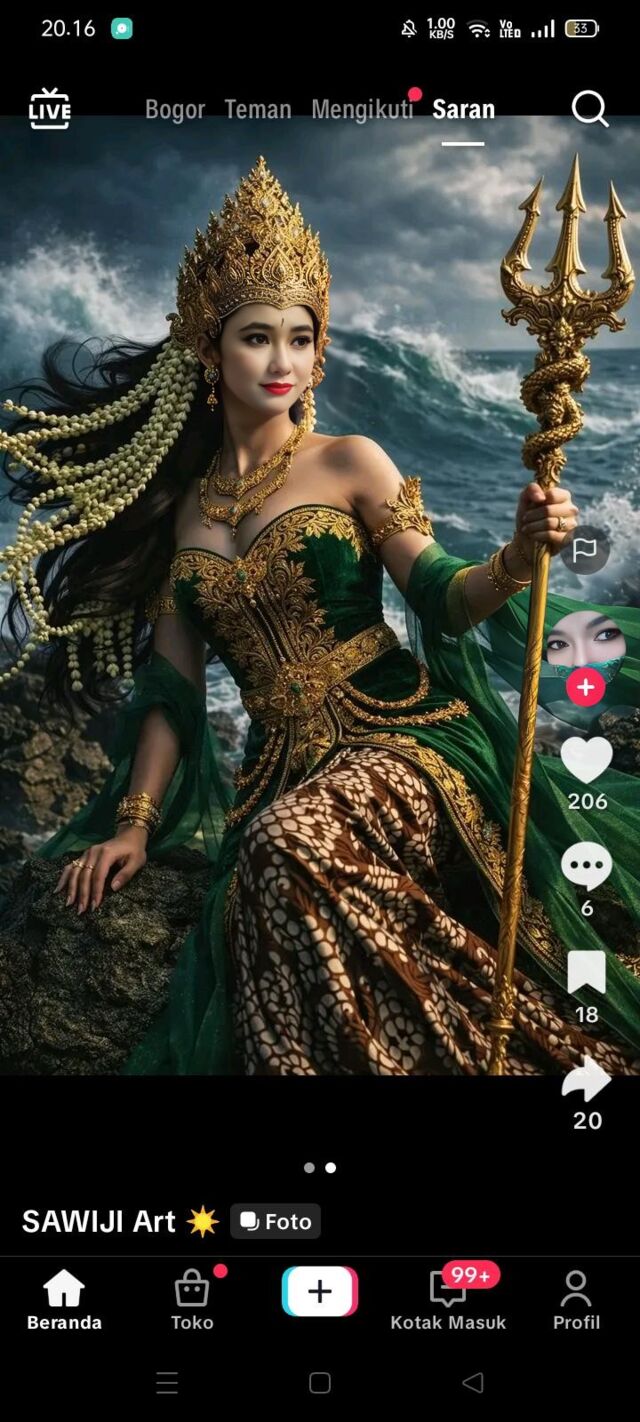Go to the Profil tab

(576, 1300)
